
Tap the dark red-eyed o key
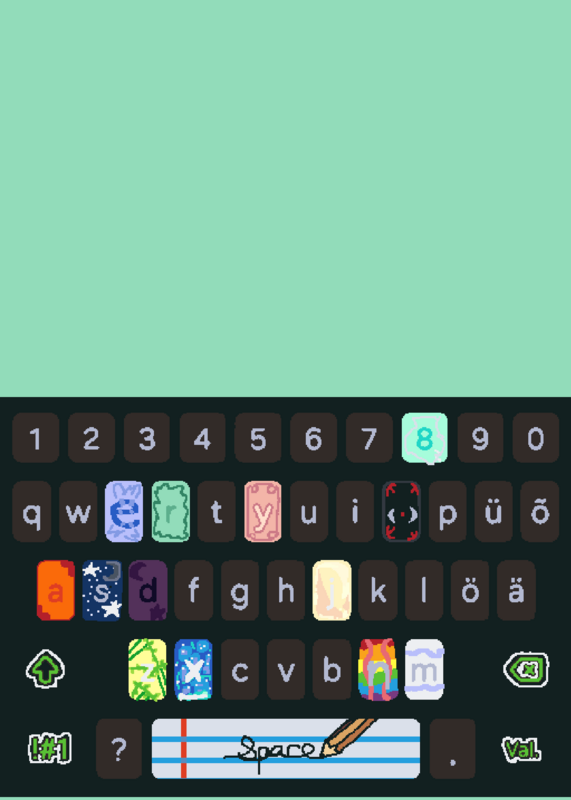point(402,511)
